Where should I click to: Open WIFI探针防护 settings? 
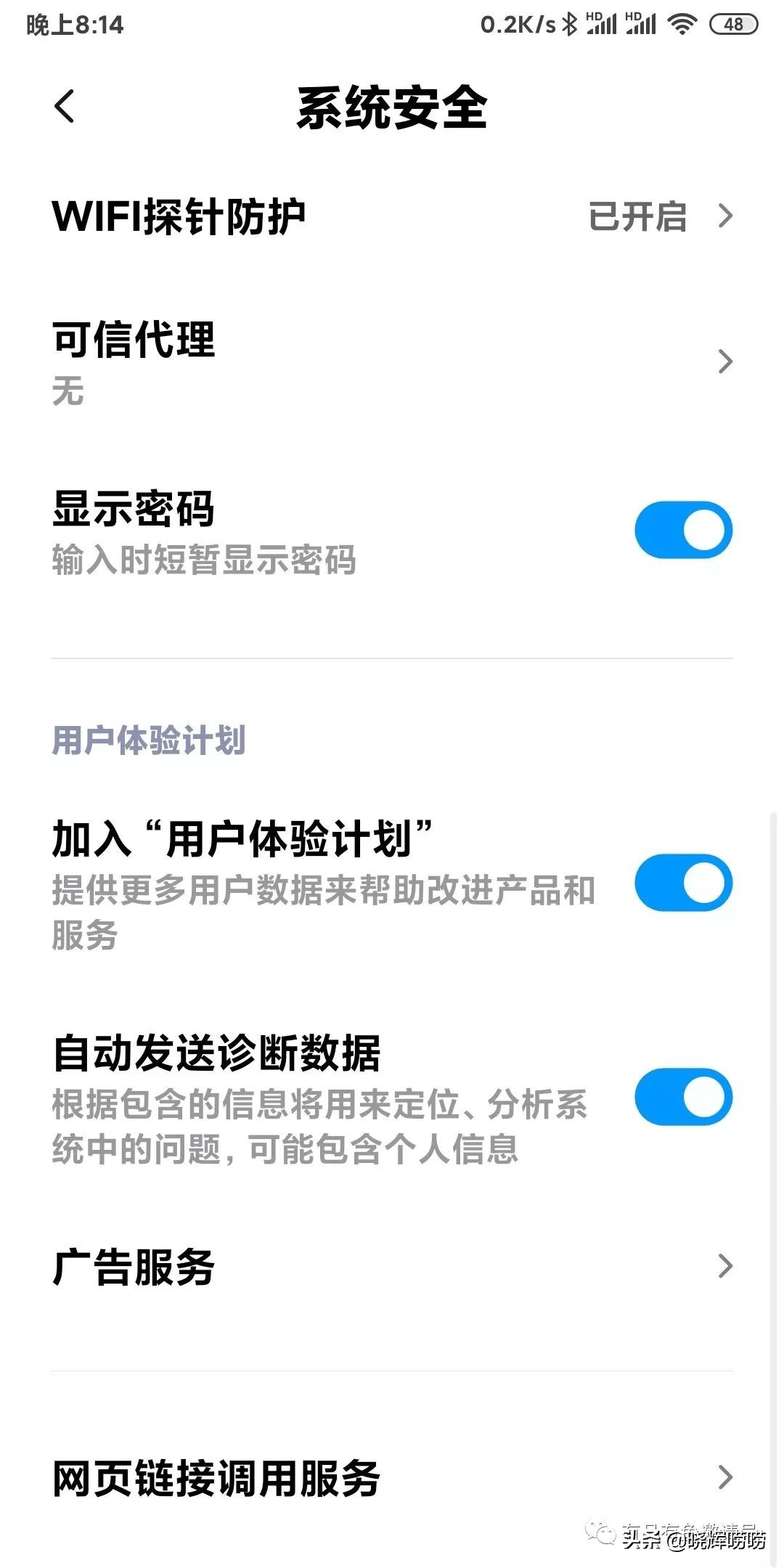(392, 216)
